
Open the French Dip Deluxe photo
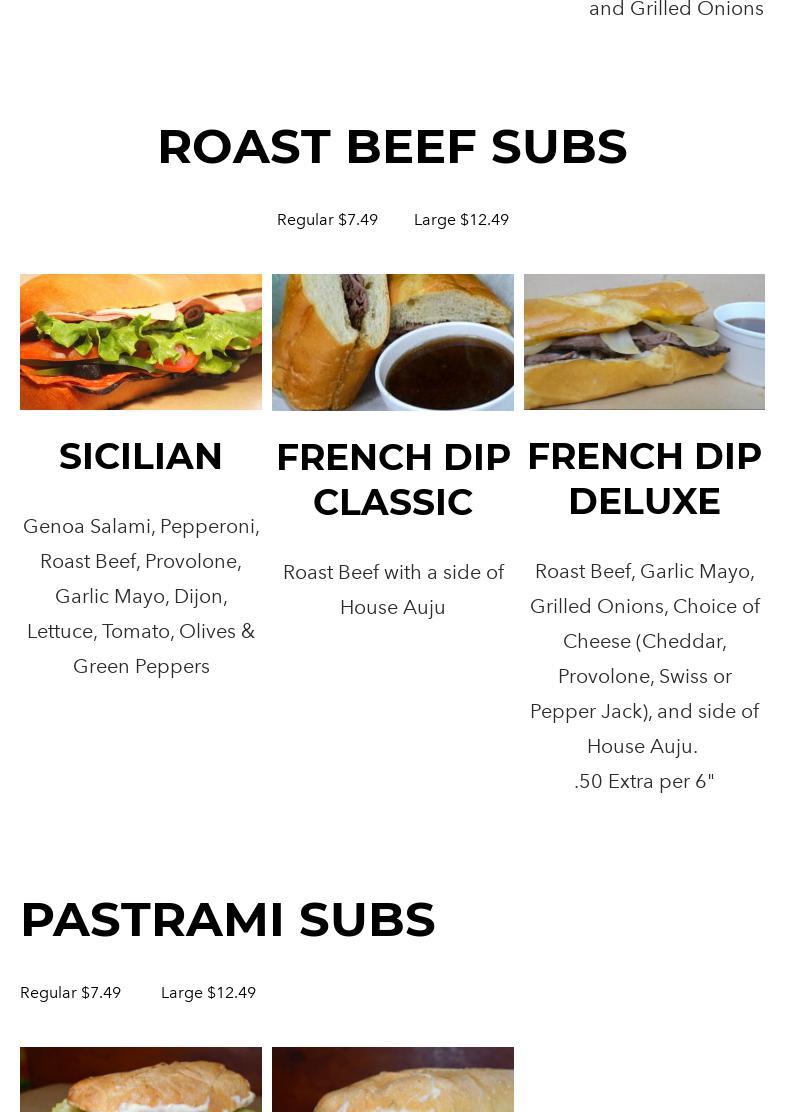[644, 342]
